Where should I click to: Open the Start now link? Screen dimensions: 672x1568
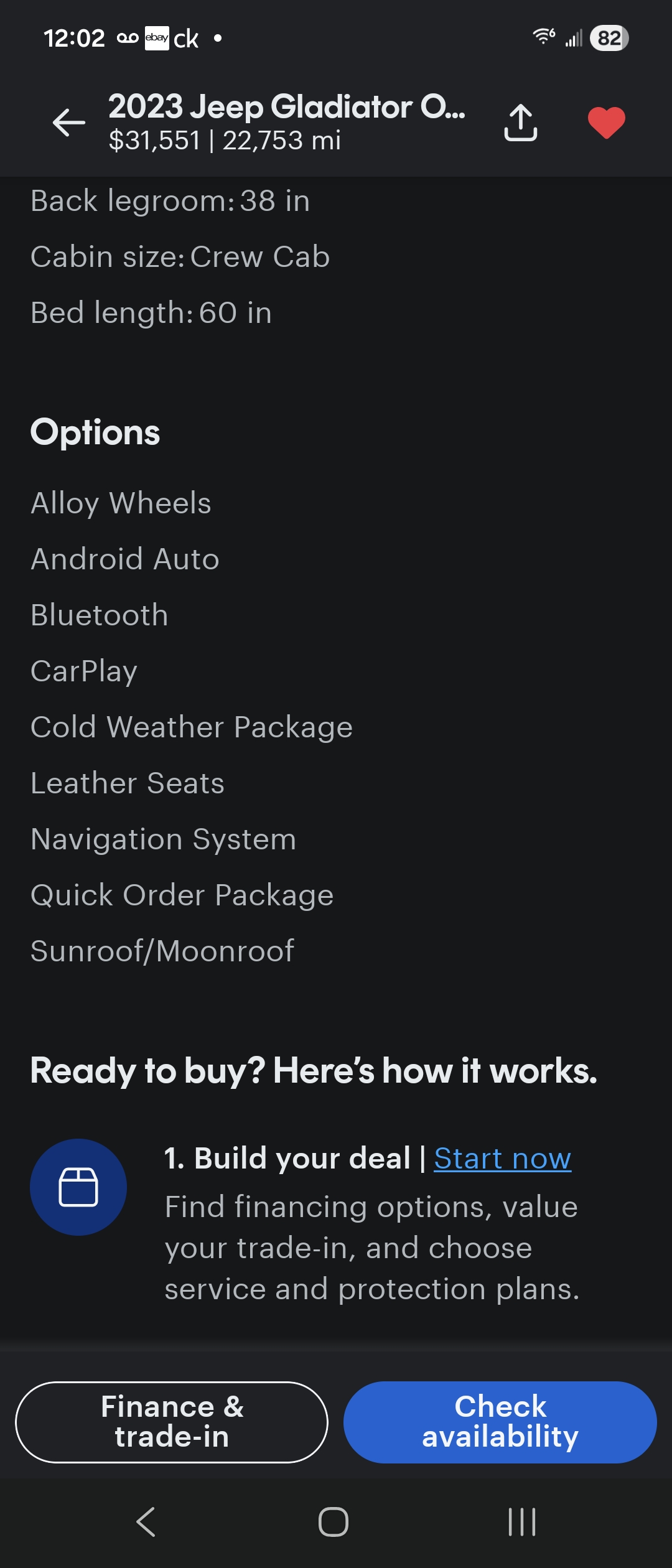pyautogui.click(x=502, y=1159)
